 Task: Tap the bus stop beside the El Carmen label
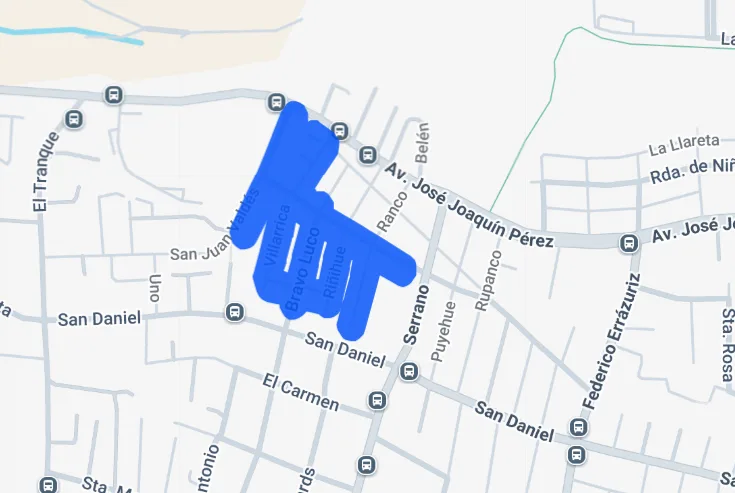377,401
